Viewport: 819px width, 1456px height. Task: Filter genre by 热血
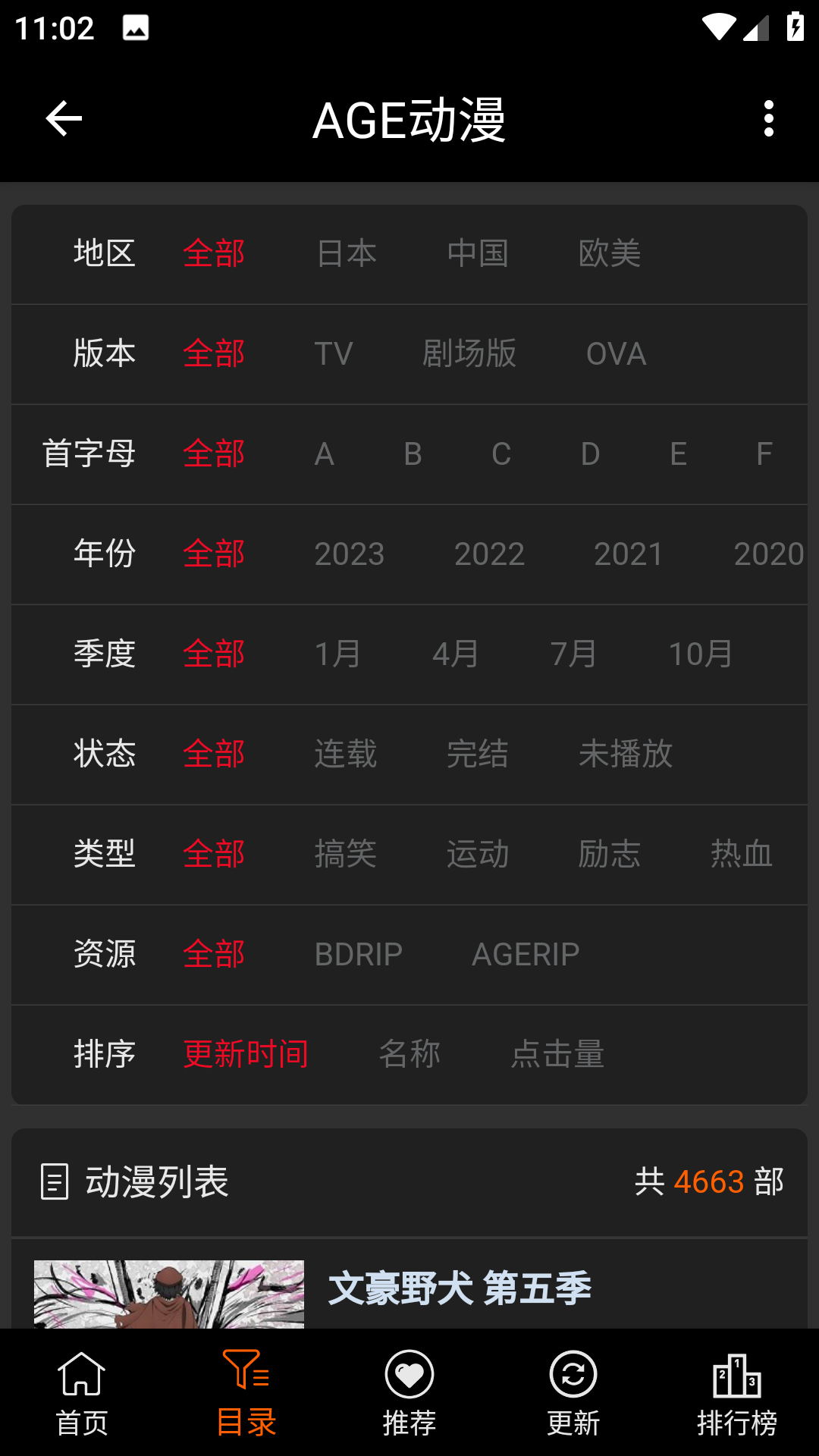point(741,854)
